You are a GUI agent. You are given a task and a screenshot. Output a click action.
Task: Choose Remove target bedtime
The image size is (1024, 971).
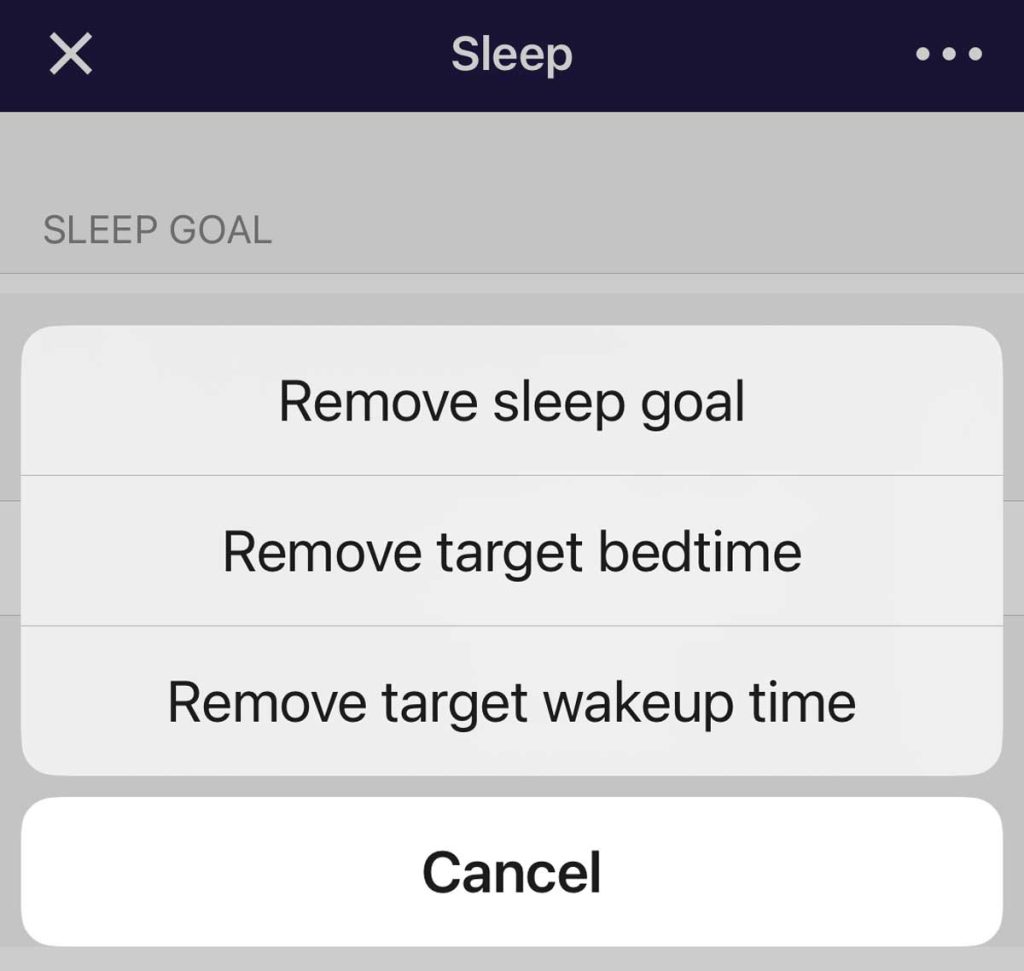pyautogui.click(x=511, y=552)
